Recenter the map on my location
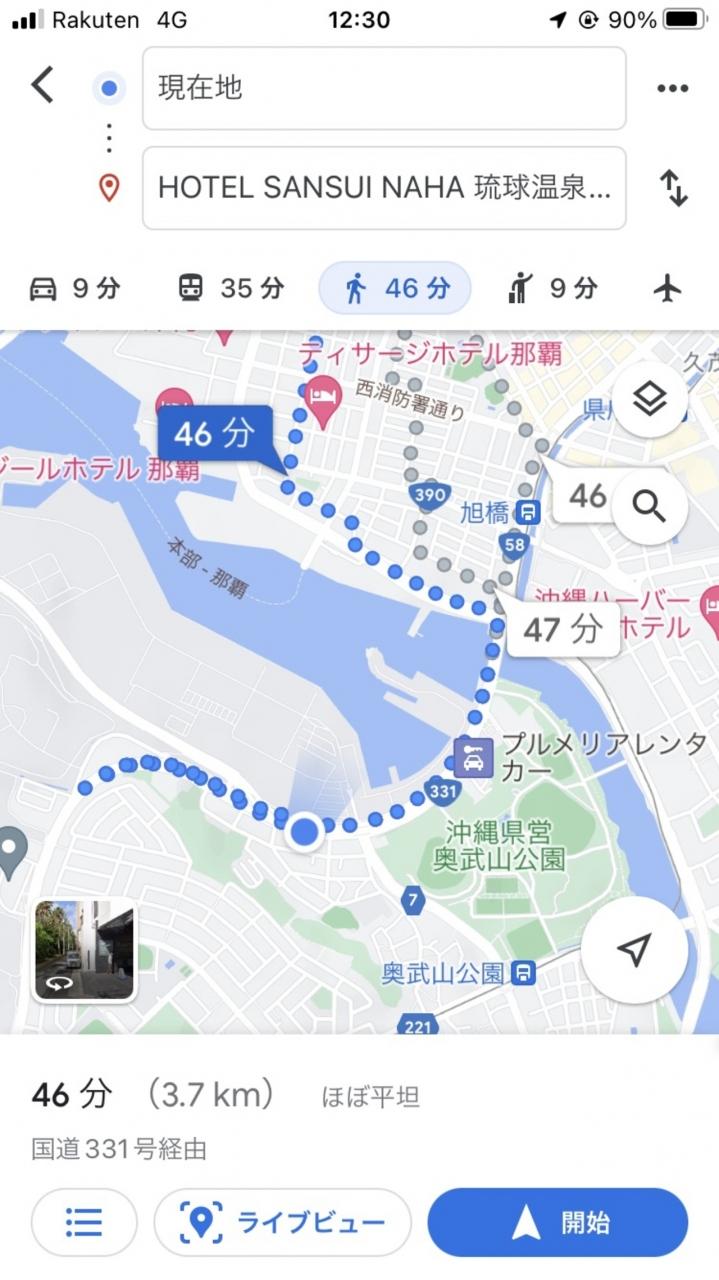 tap(634, 950)
